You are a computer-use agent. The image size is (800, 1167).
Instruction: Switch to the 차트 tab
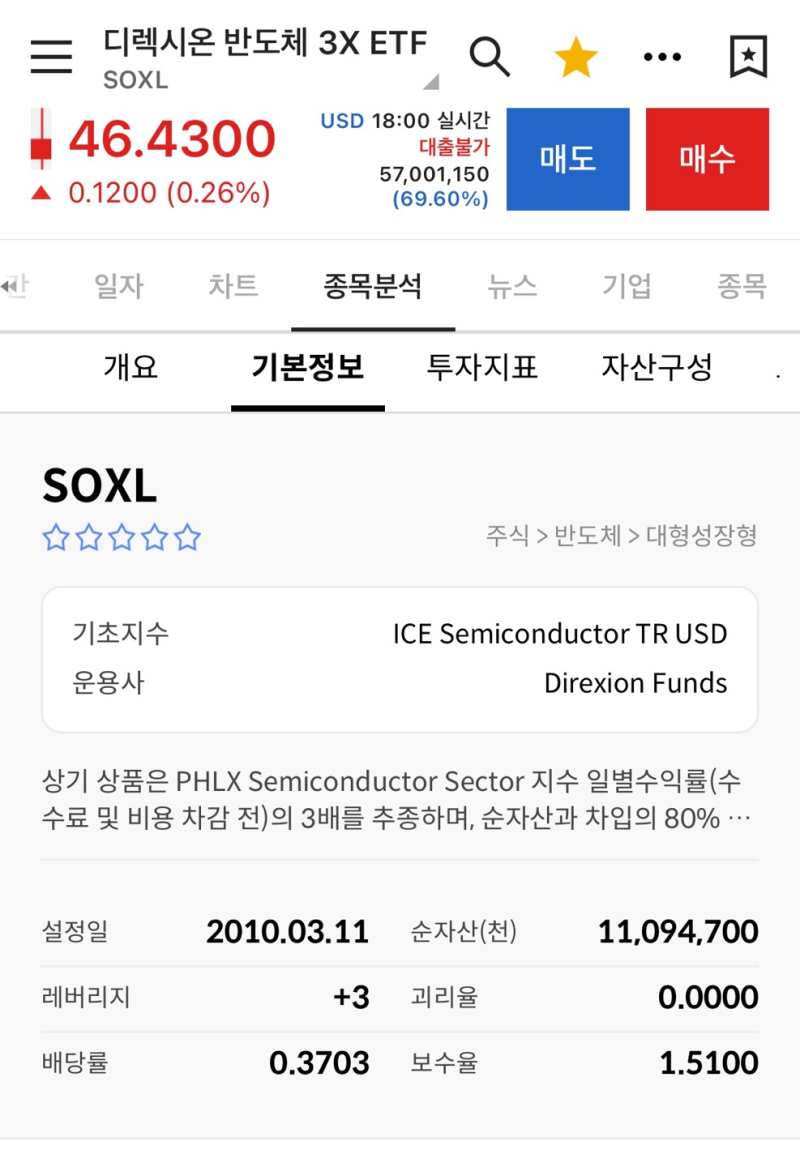tap(232, 286)
